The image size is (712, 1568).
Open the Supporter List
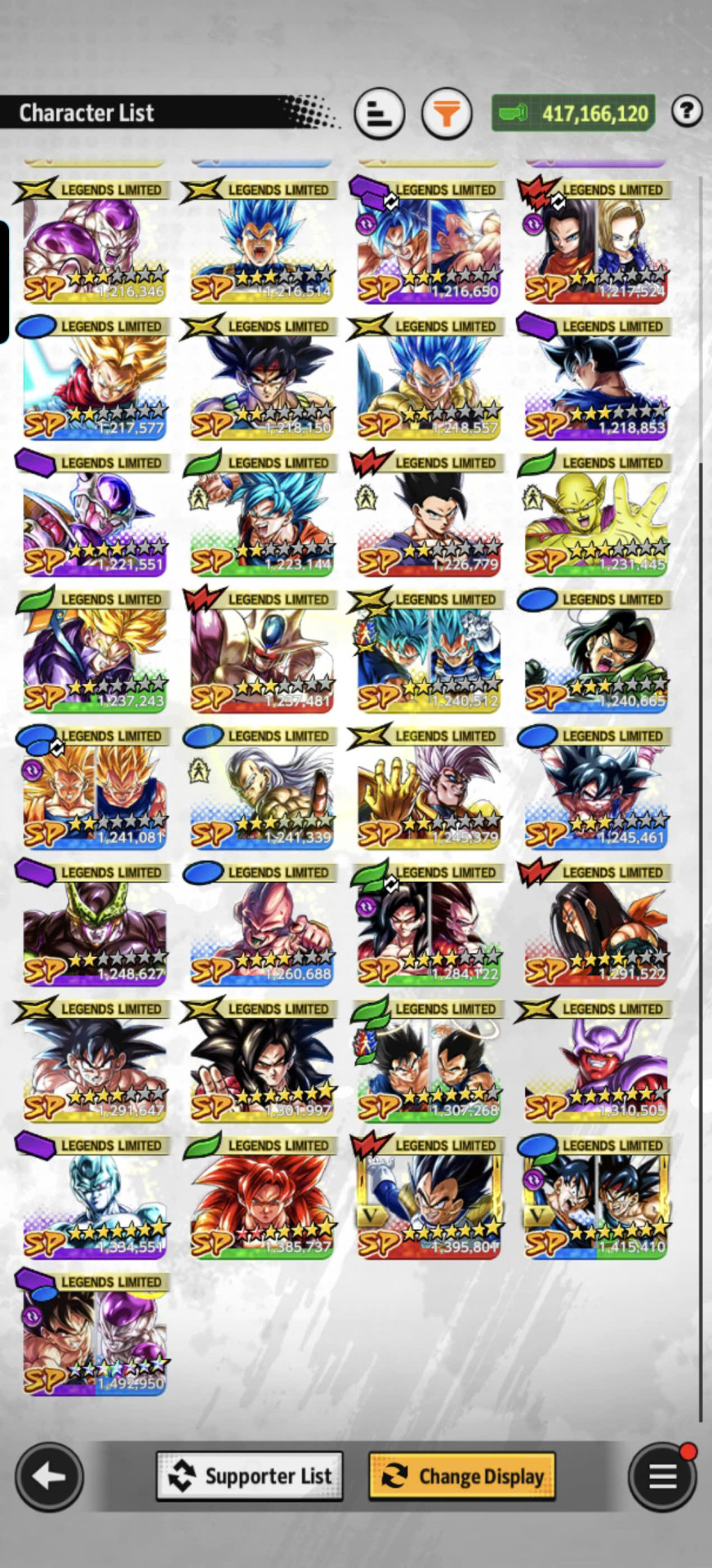[250, 1476]
